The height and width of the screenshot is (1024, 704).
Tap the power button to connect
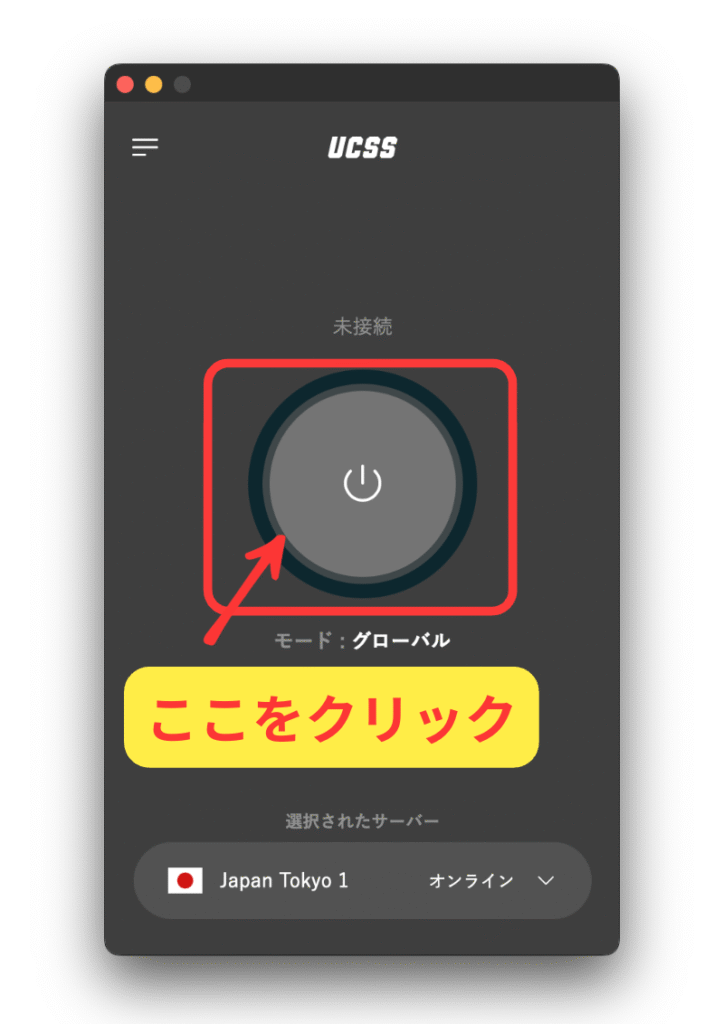(362, 484)
